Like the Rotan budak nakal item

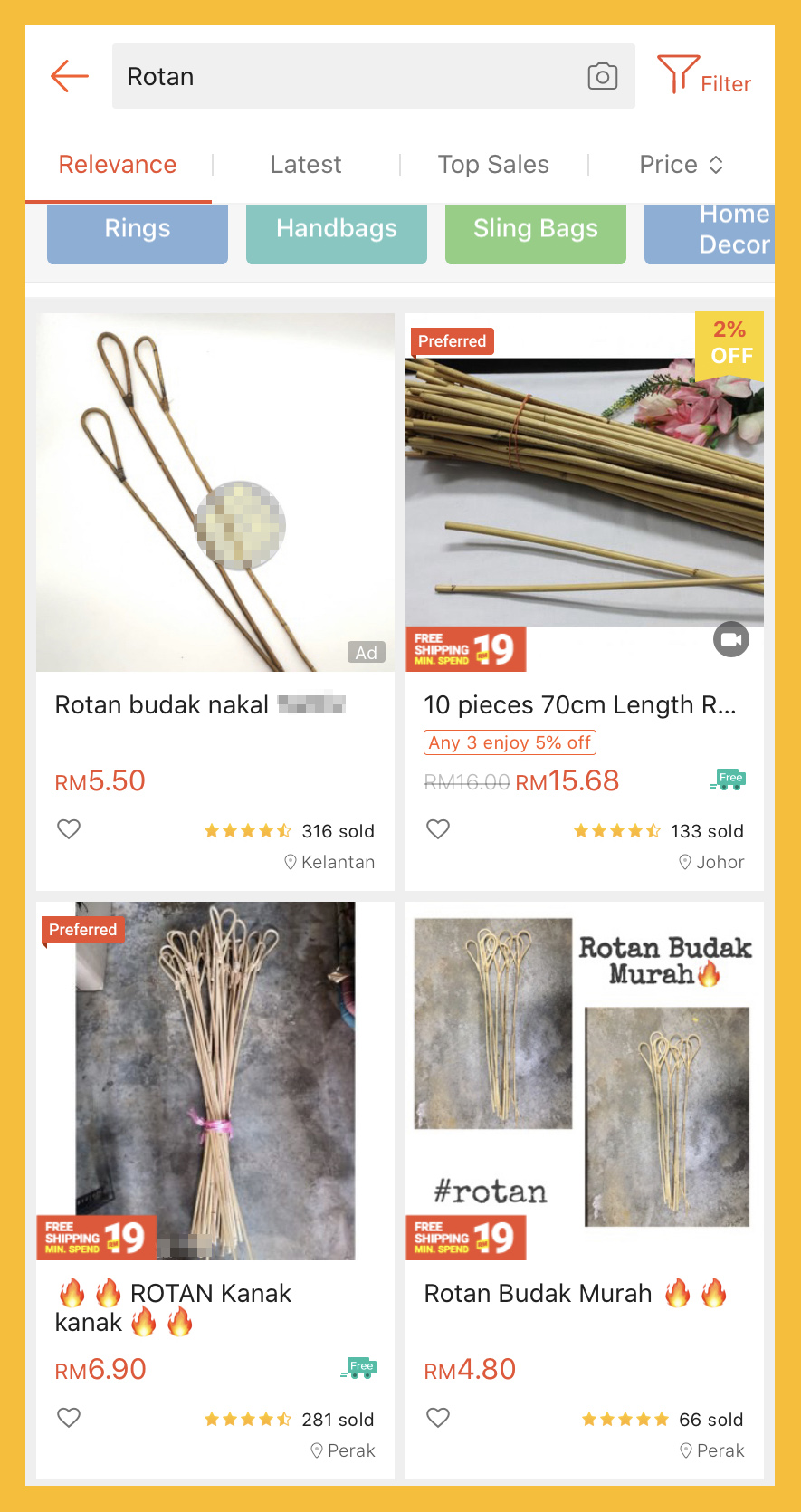click(69, 829)
